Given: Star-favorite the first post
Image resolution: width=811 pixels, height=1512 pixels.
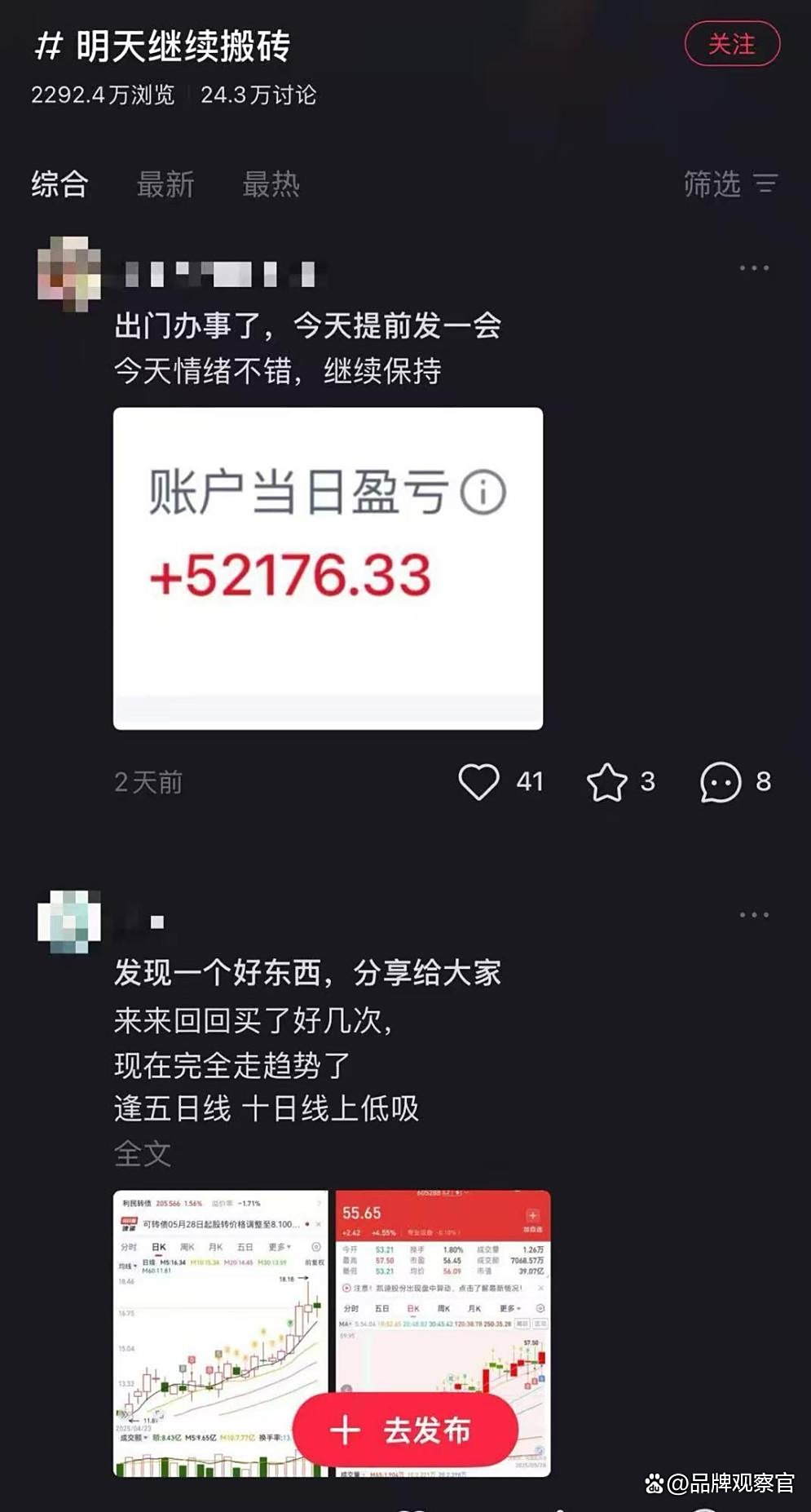Looking at the screenshot, I should coord(606,781).
